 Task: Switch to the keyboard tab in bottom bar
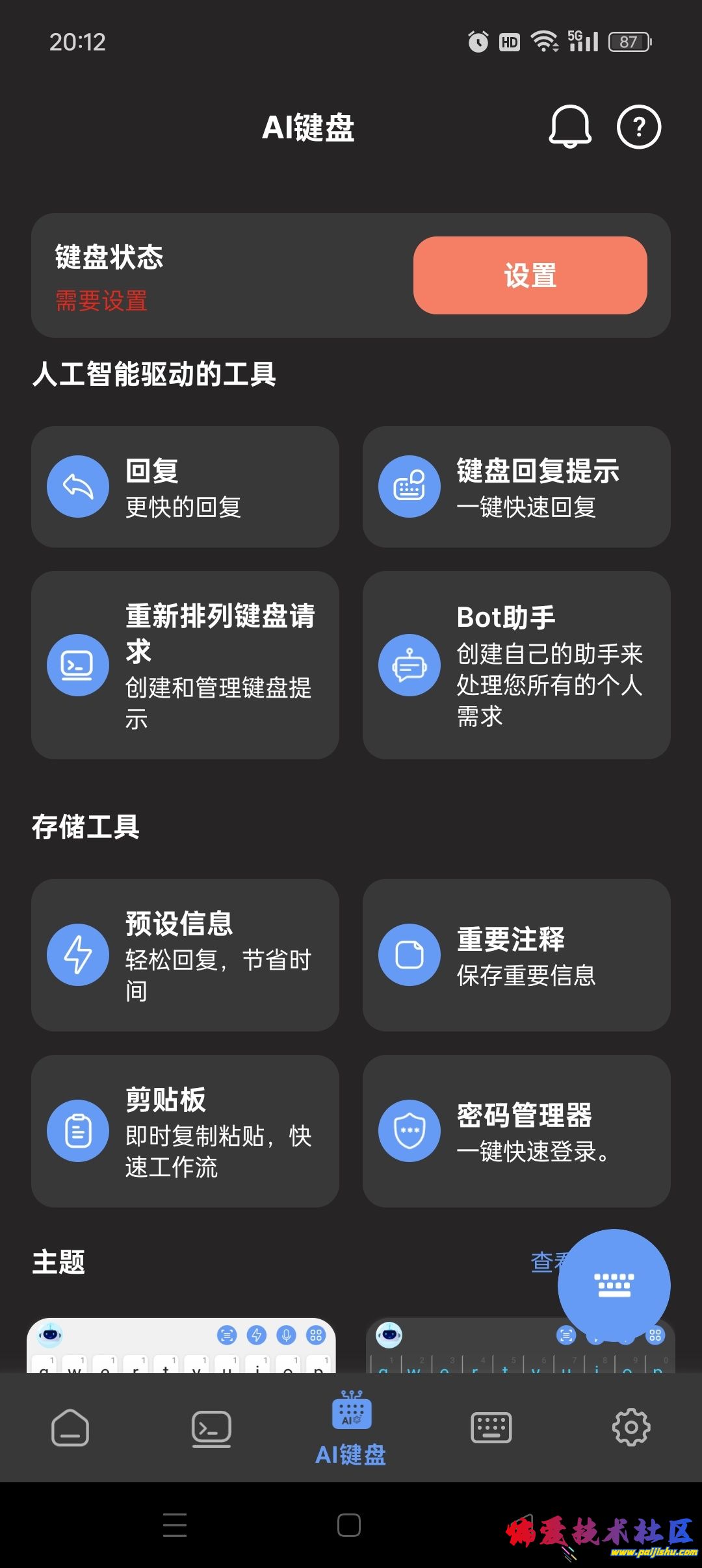[491, 1428]
